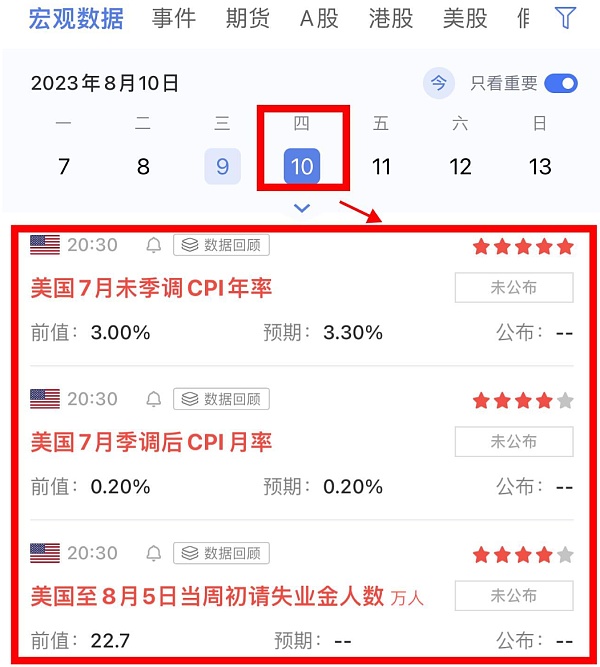Set reminder bell for 初请失业金人数
The width and height of the screenshot is (600, 667).
point(154,553)
